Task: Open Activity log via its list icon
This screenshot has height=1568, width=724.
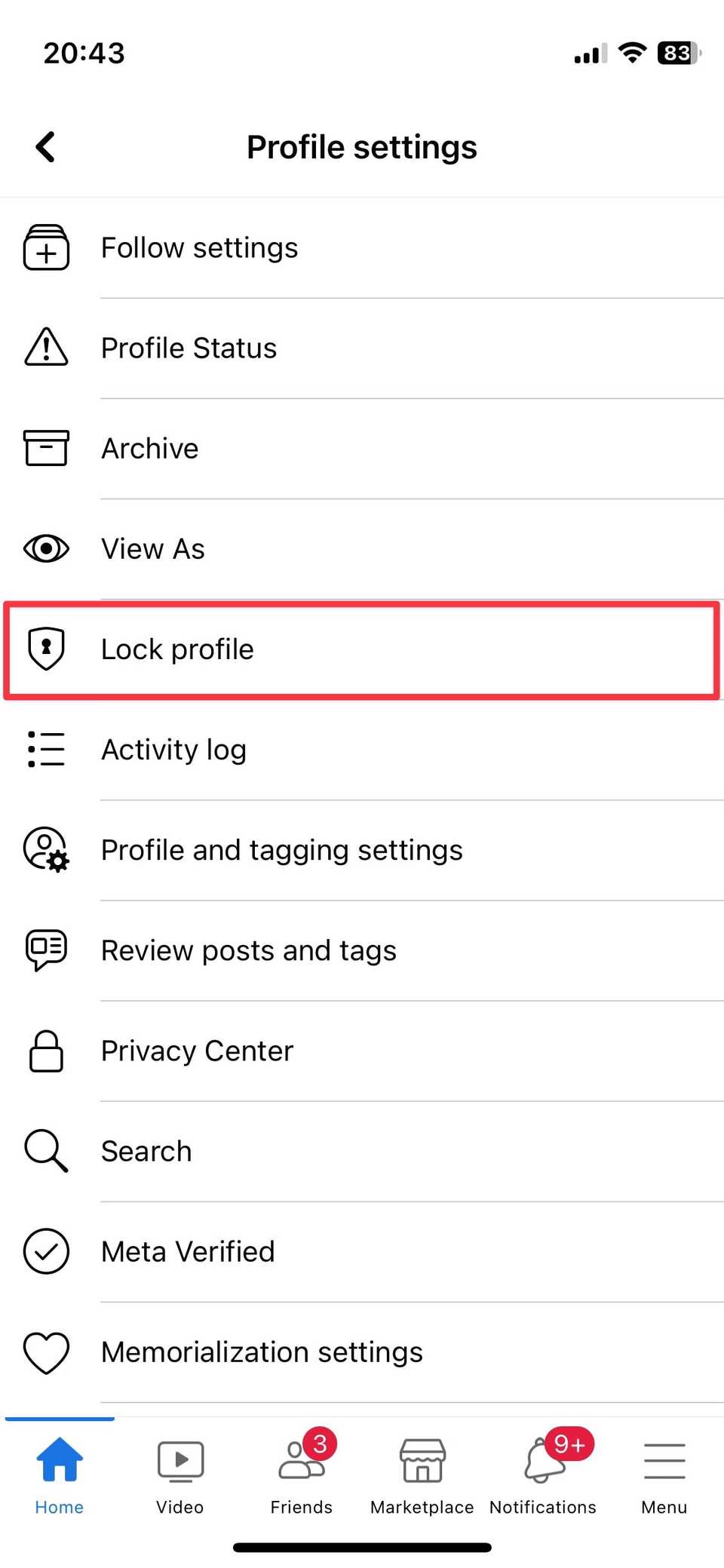Action: (45, 749)
